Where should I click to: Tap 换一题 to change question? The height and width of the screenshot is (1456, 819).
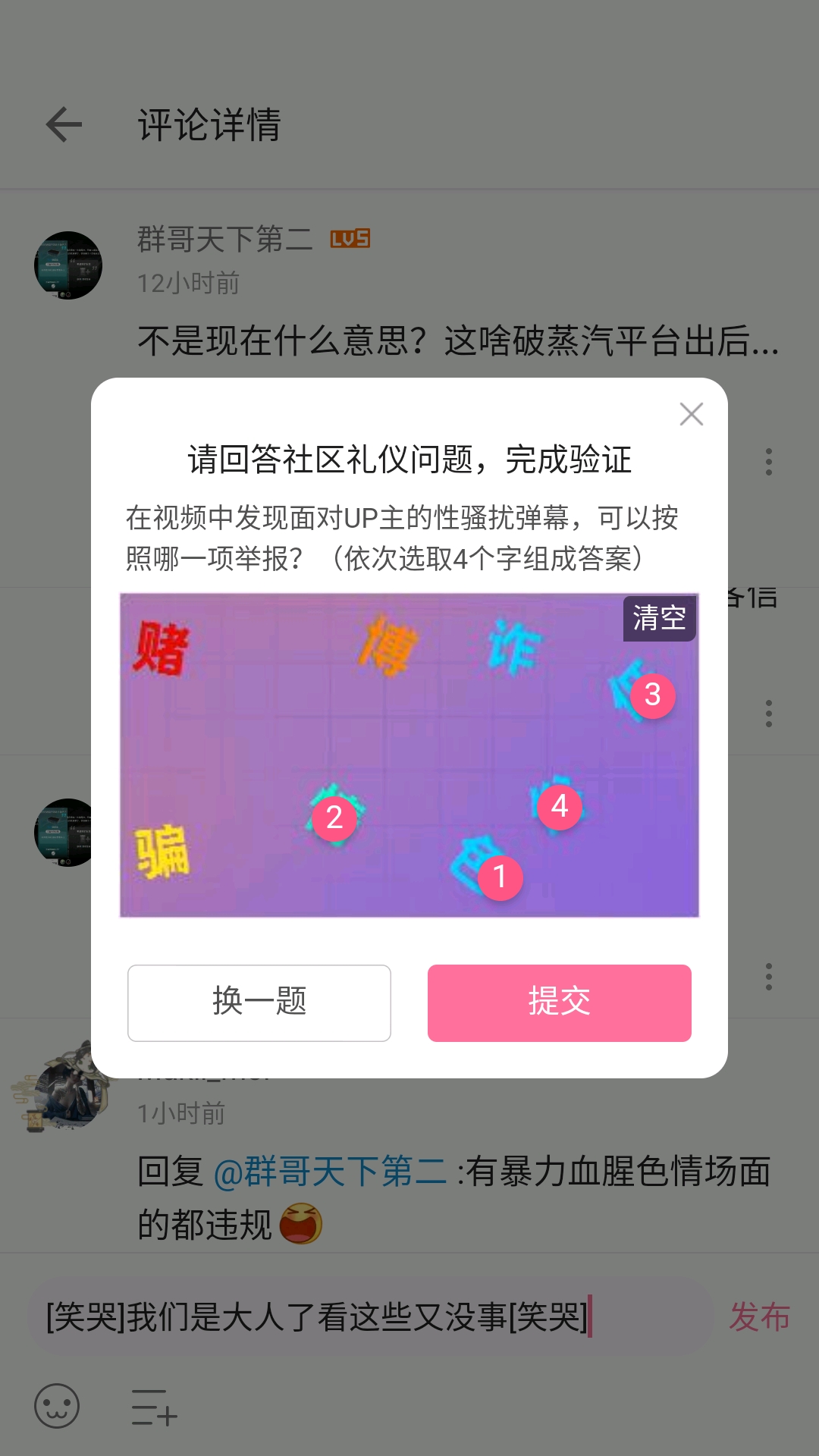259,1003
